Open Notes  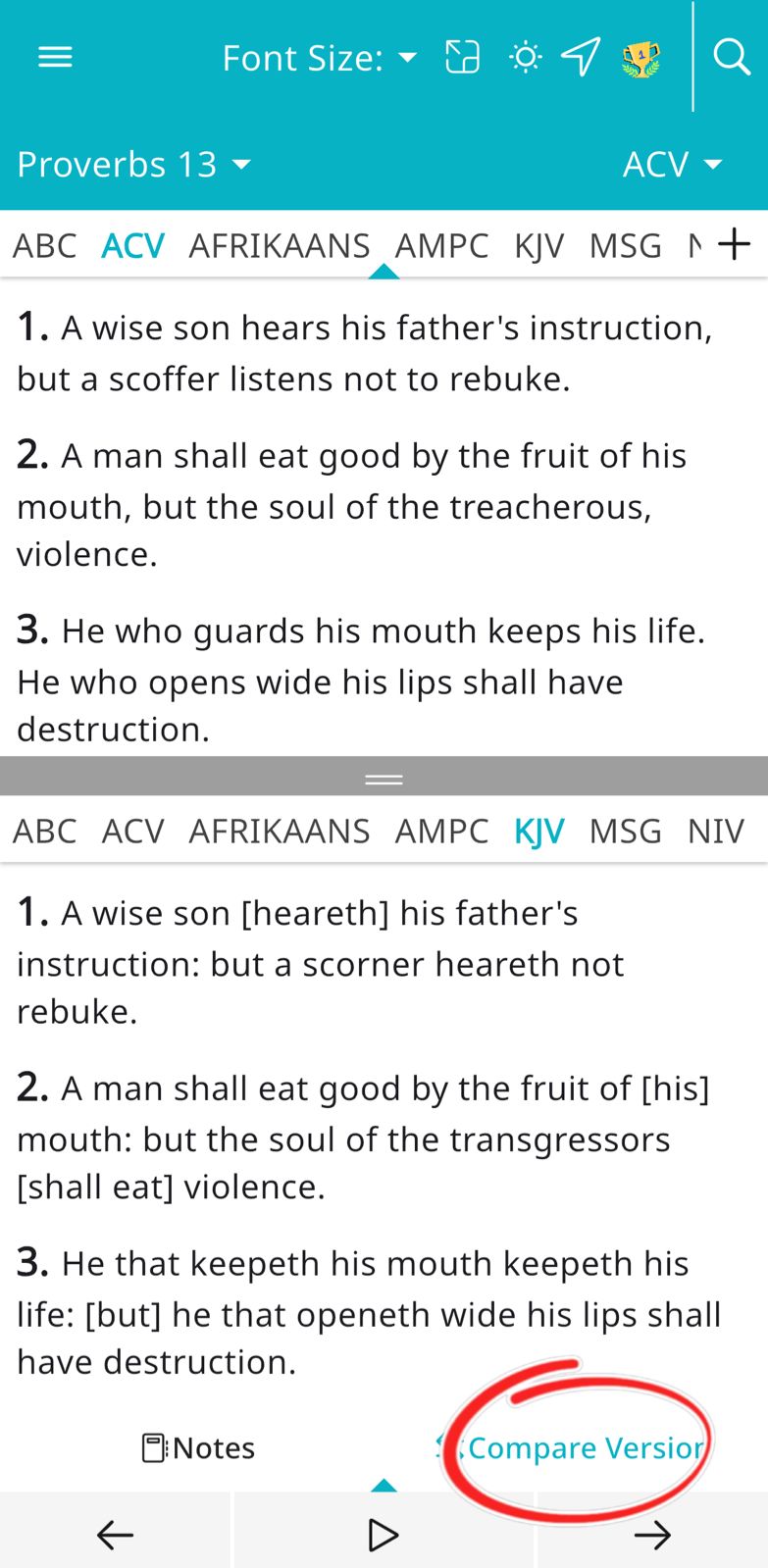(x=199, y=1447)
